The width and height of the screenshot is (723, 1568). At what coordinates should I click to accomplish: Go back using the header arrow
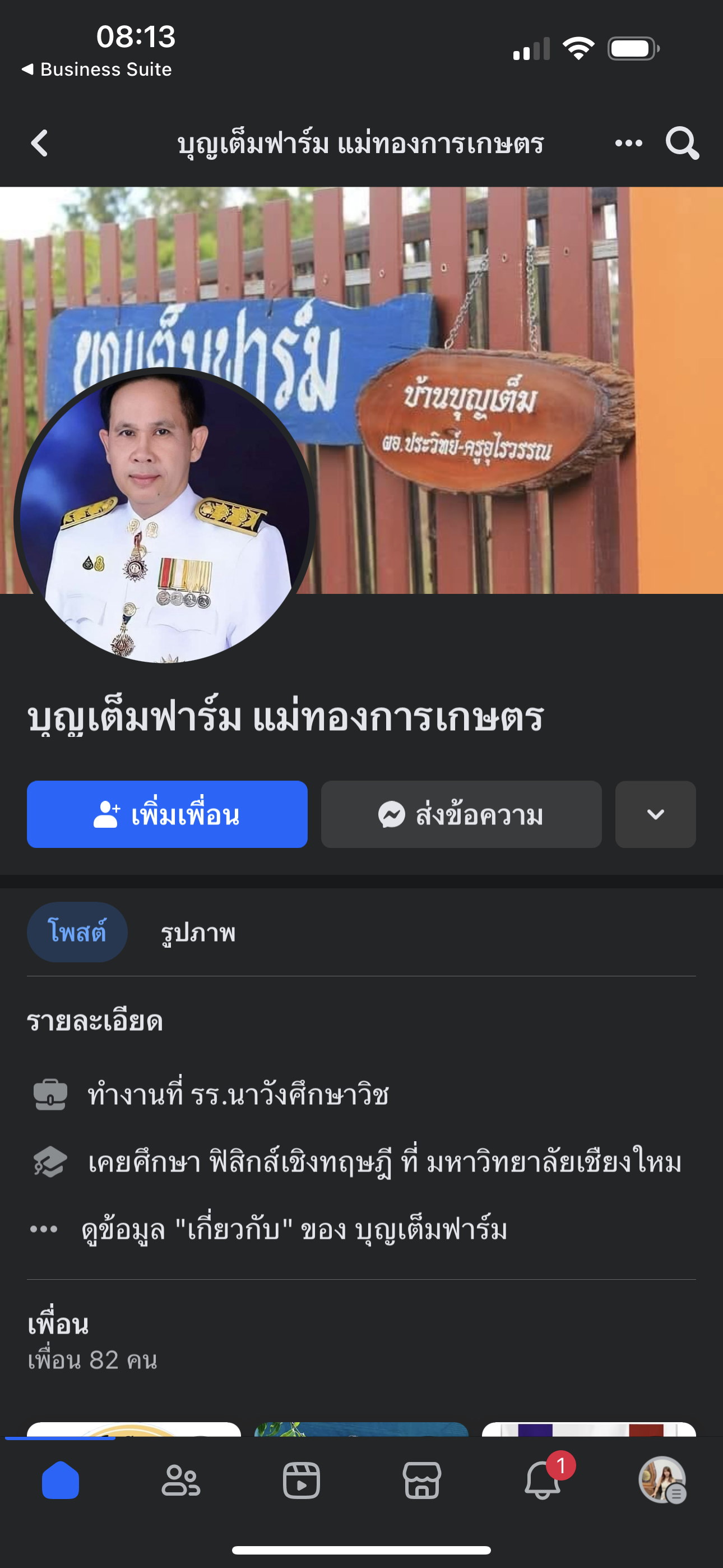click(40, 144)
